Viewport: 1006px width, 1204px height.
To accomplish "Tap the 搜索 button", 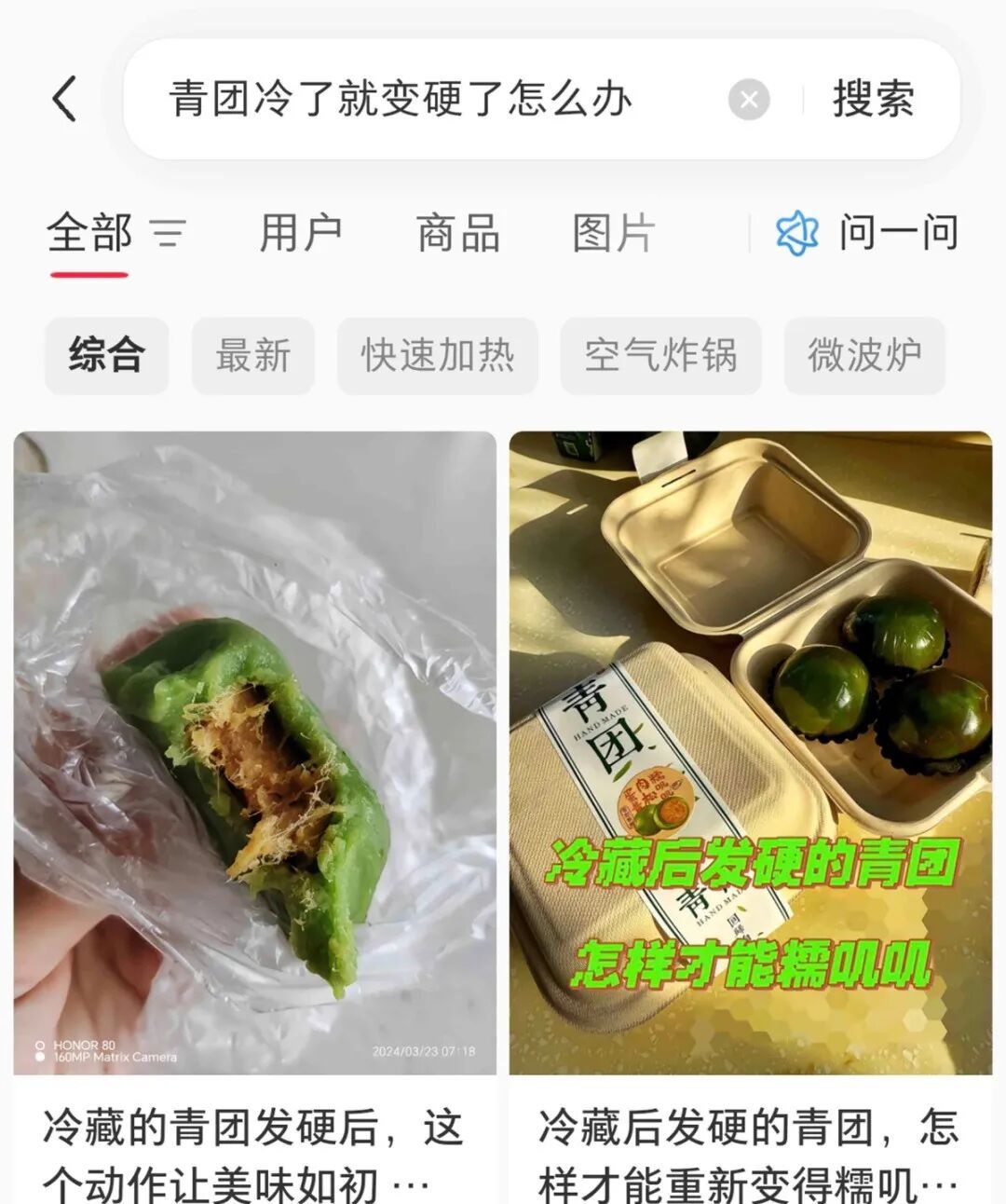I will (873, 99).
